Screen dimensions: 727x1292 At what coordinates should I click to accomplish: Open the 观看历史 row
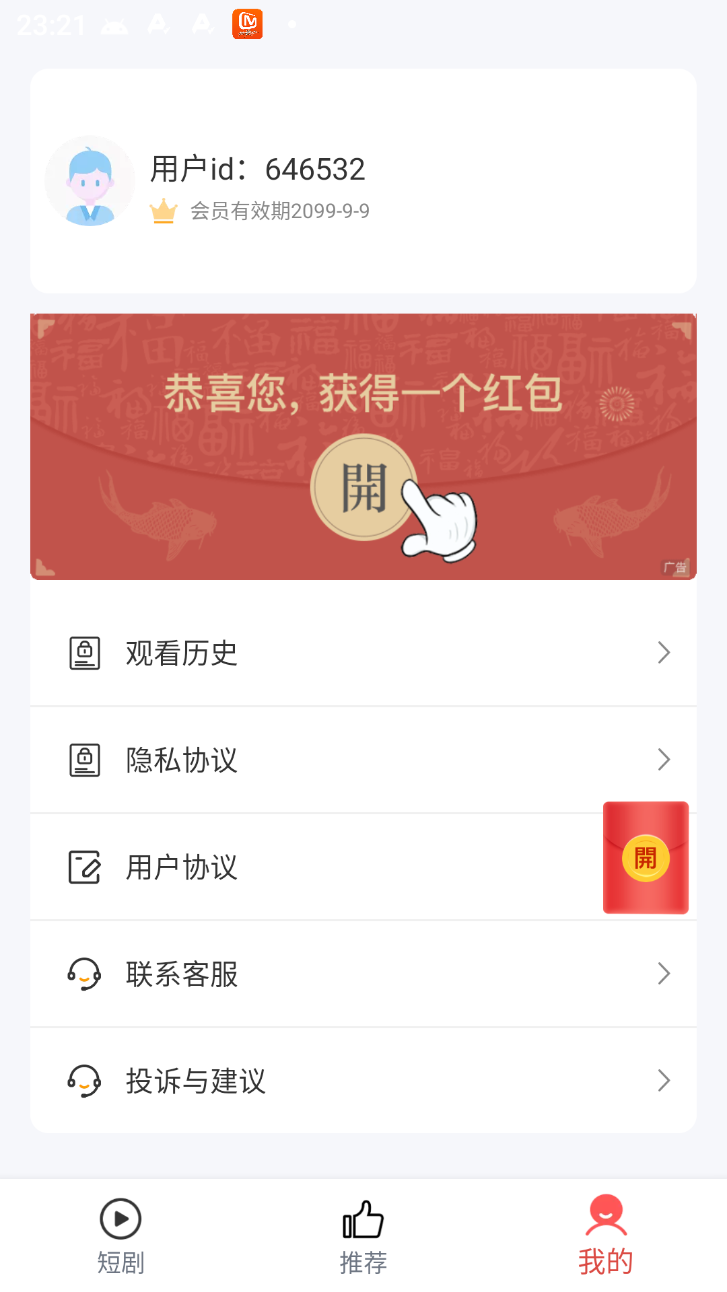pos(362,653)
